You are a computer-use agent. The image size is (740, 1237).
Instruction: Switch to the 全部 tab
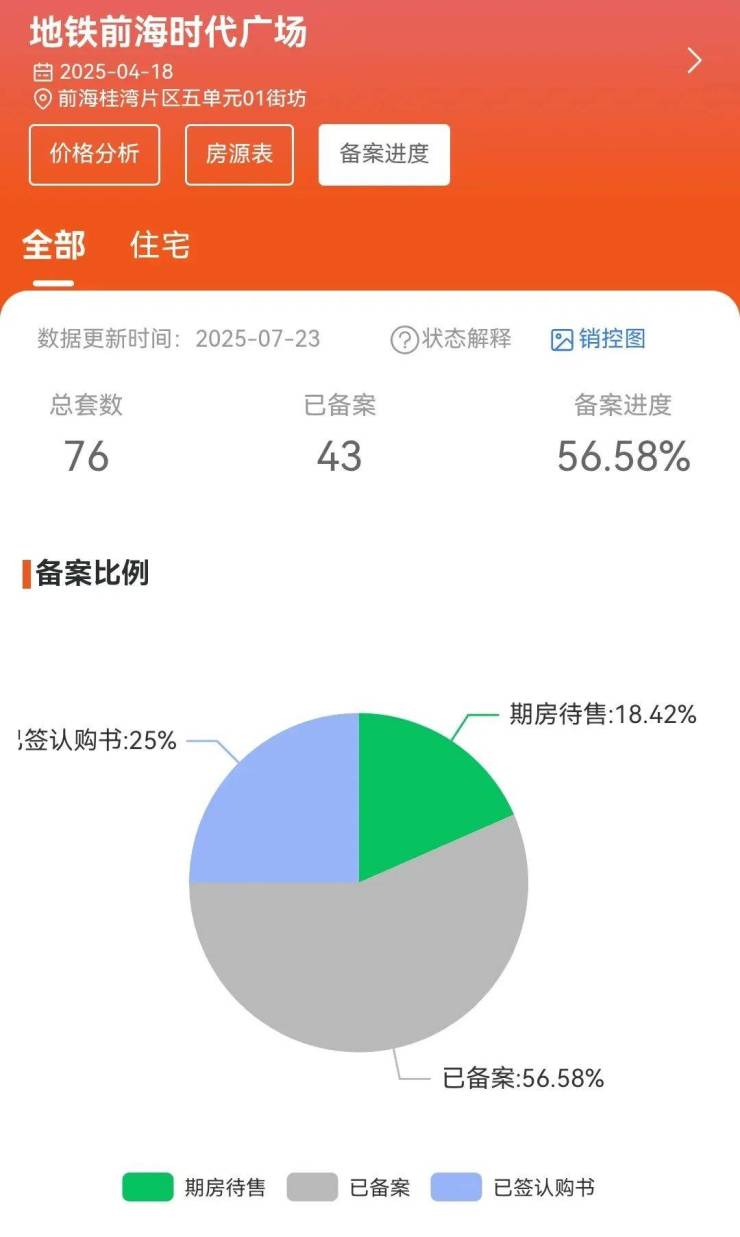pos(54,245)
